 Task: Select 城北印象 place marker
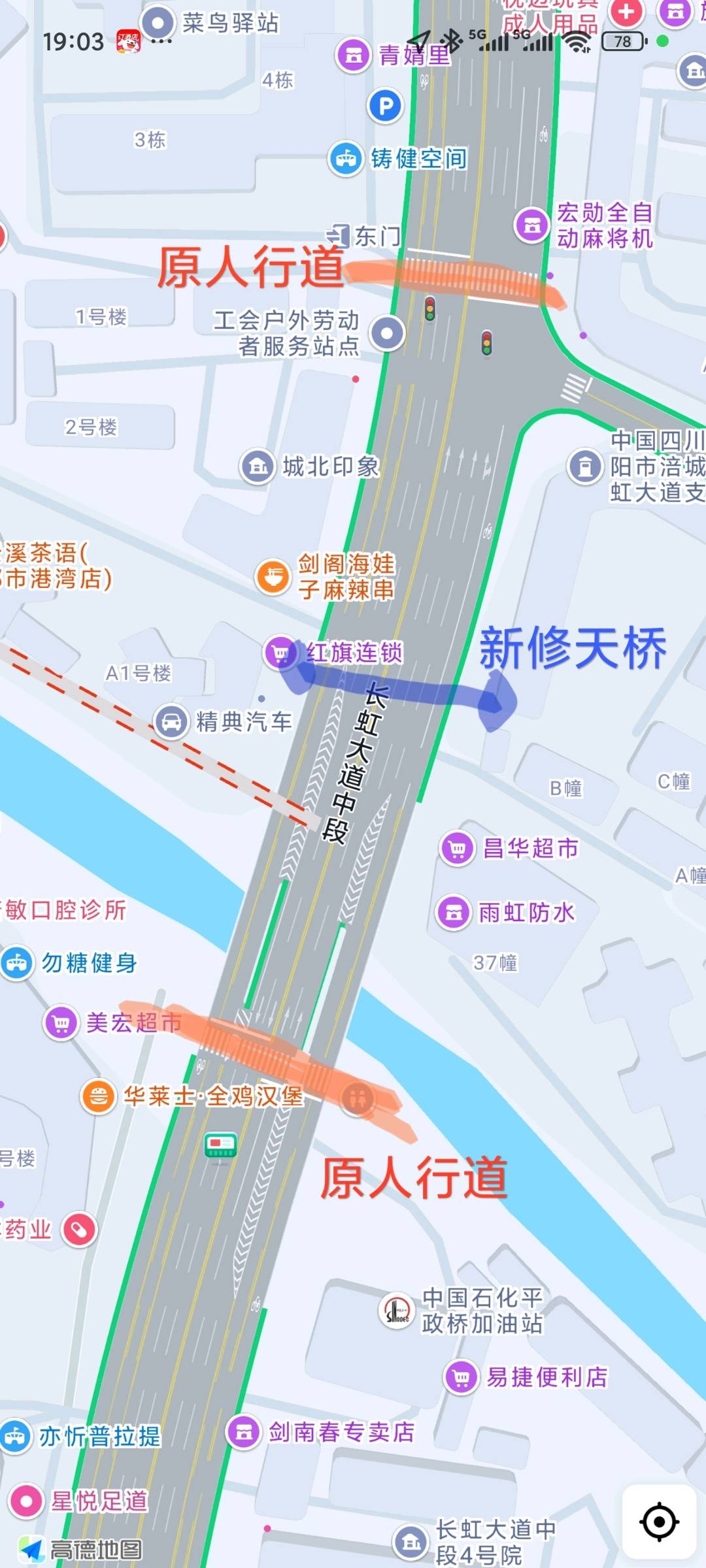click(x=258, y=466)
